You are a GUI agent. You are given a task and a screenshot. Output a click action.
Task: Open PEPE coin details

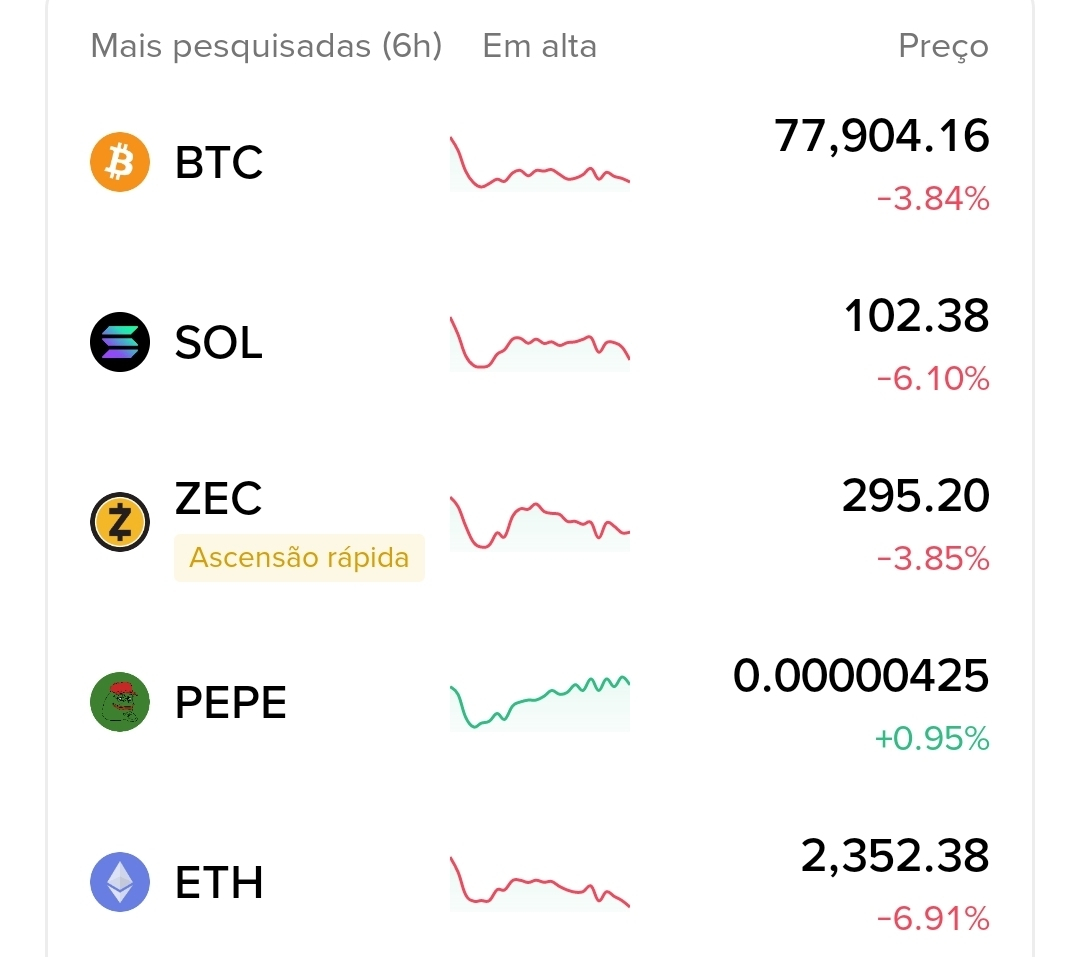pos(230,703)
